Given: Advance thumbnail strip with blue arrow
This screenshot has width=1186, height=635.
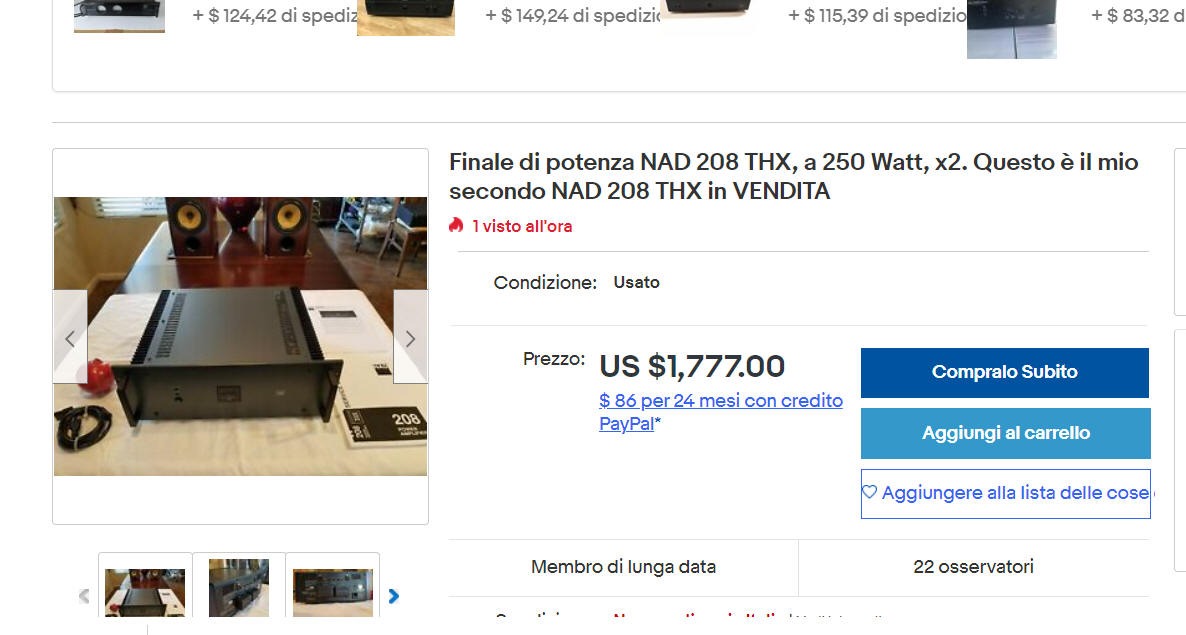Looking at the screenshot, I should 393,596.
